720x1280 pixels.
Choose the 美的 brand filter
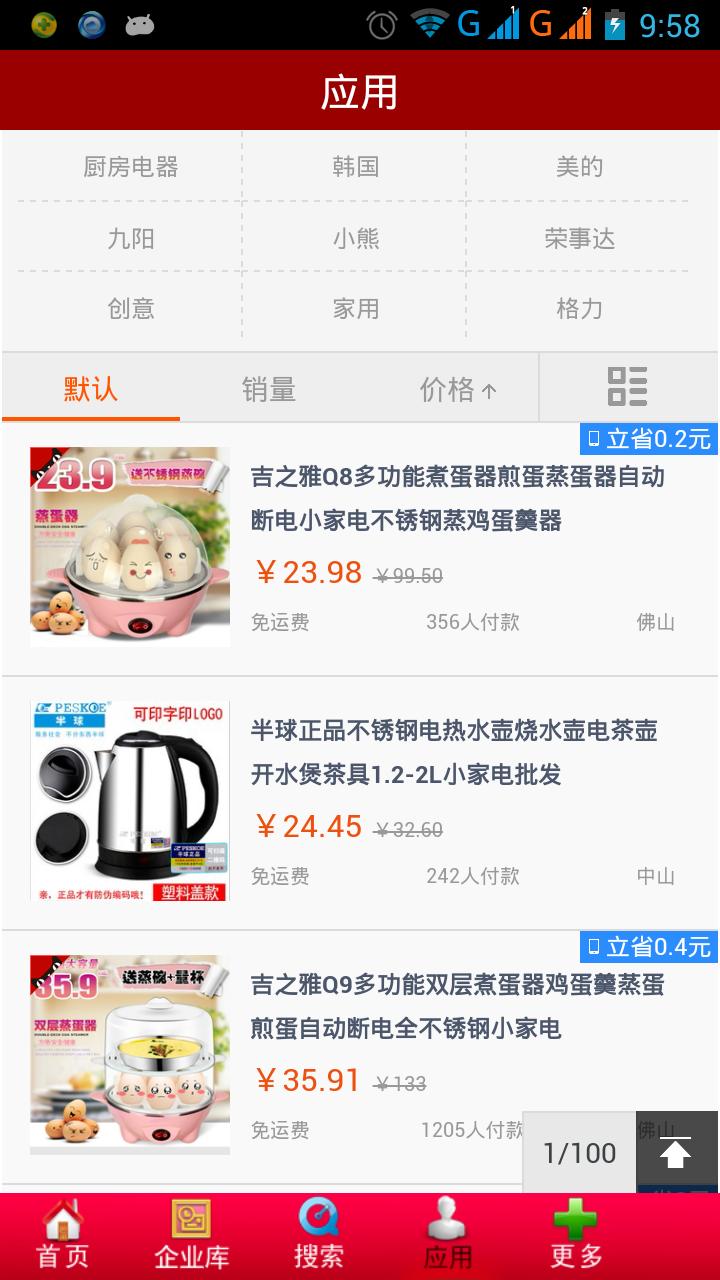point(579,167)
